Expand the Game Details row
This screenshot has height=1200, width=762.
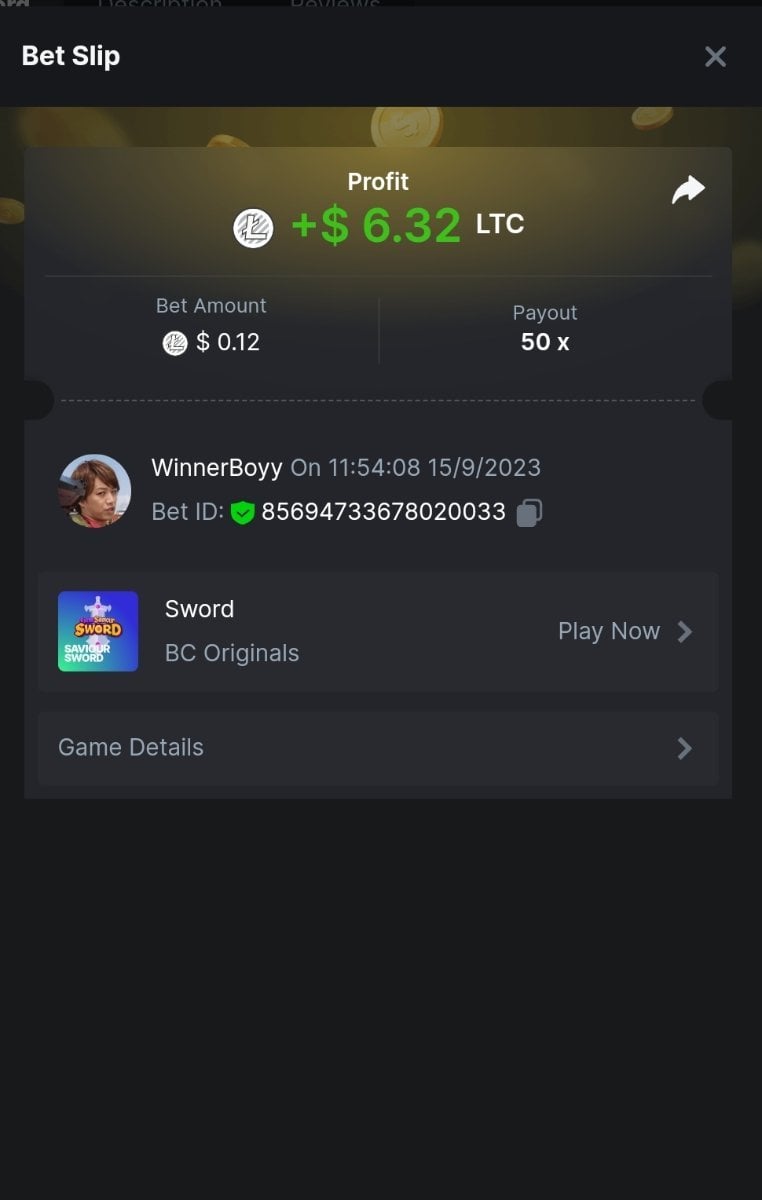(x=378, y=748)
